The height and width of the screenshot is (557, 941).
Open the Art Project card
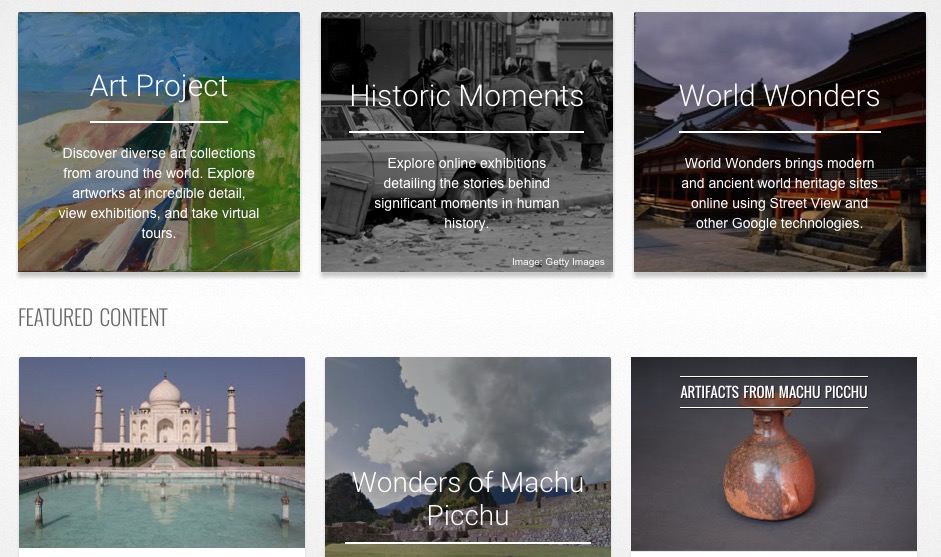(159, 142)
